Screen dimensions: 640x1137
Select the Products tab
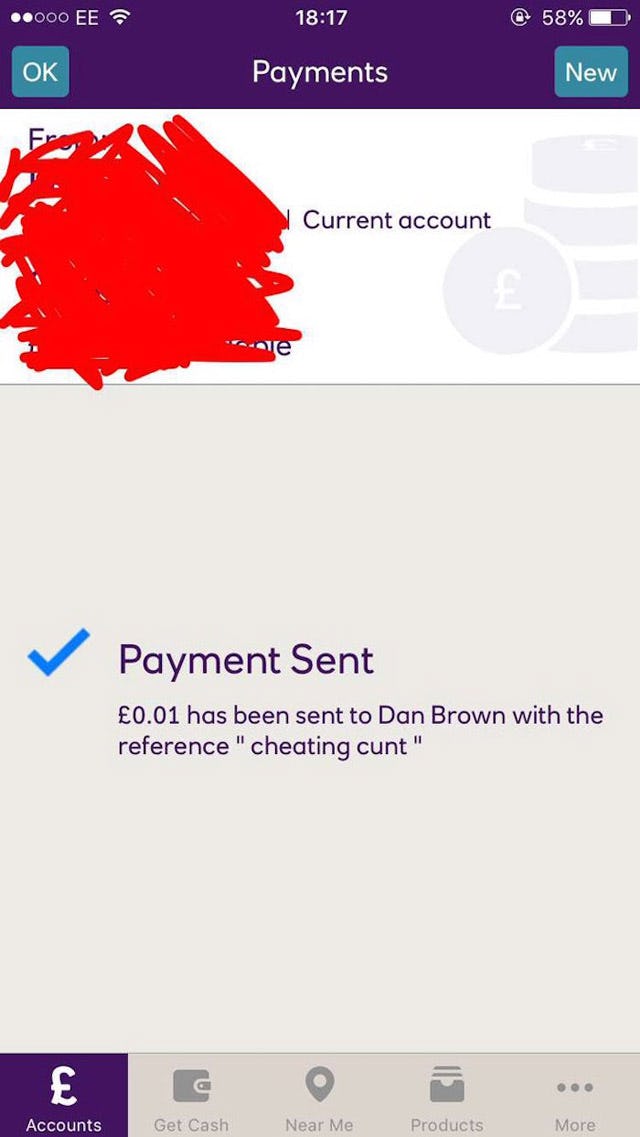point(447,1097)
